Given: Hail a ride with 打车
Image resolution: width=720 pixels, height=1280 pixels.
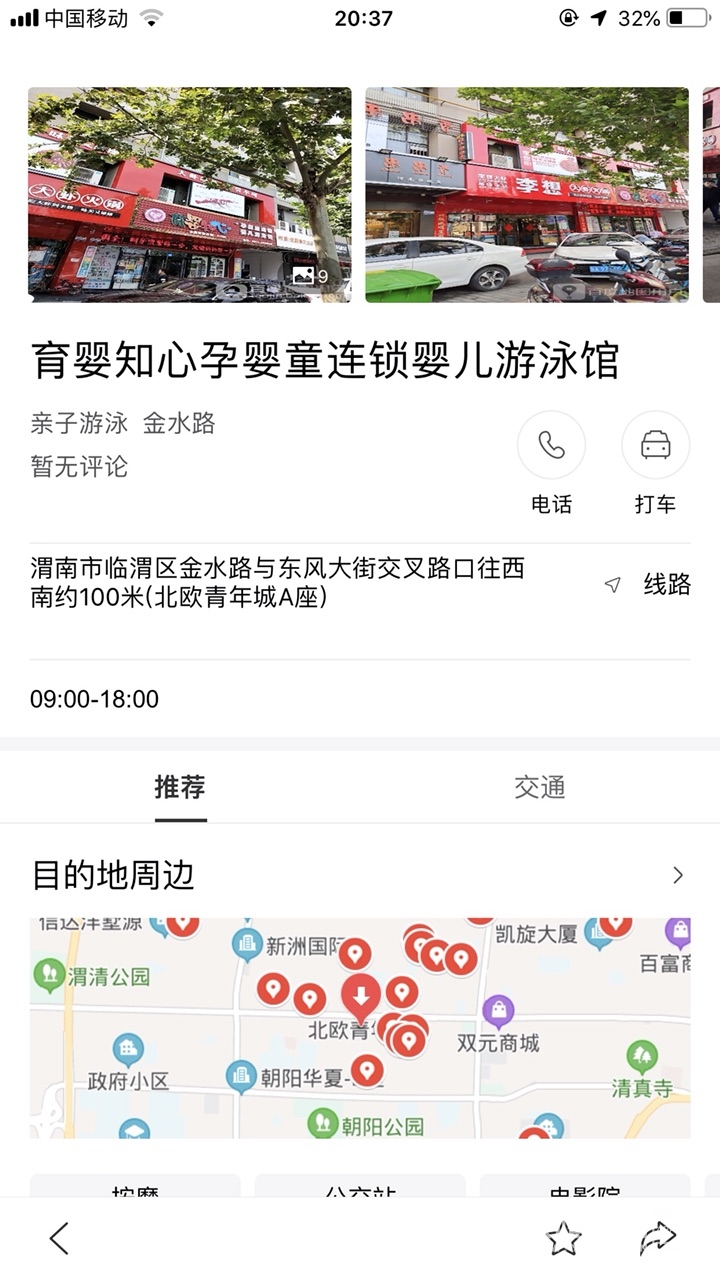Looking at the screenshot, I should click(655, 446).
